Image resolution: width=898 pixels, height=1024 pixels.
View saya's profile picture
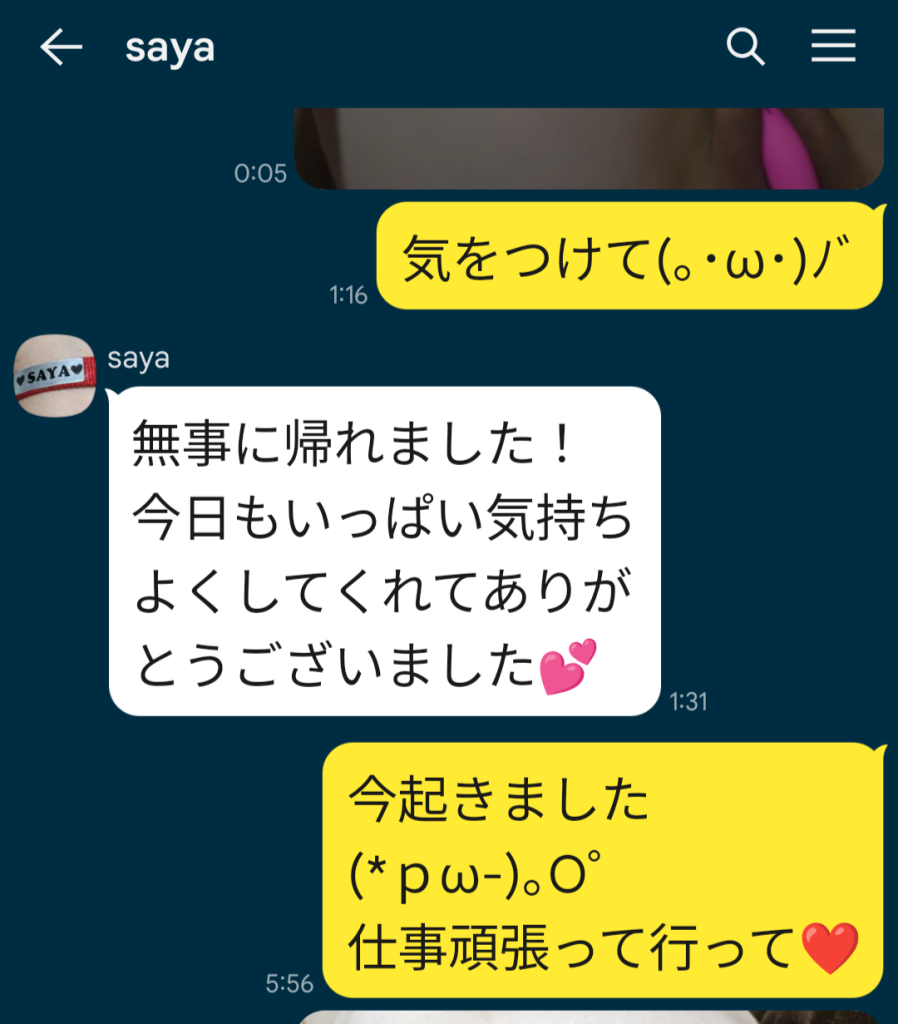54,375
